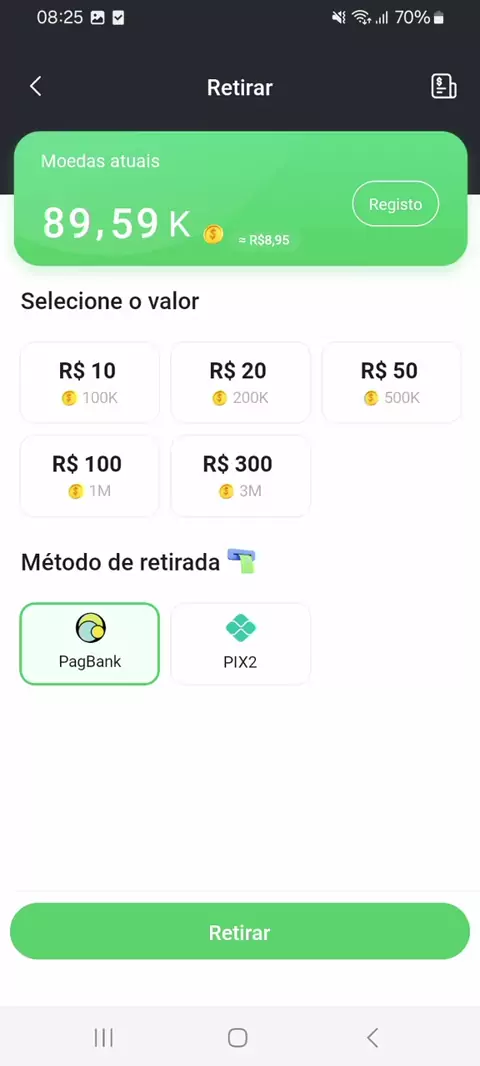Go back using the top arrow

pyautogui.click(x=36, y=86)
